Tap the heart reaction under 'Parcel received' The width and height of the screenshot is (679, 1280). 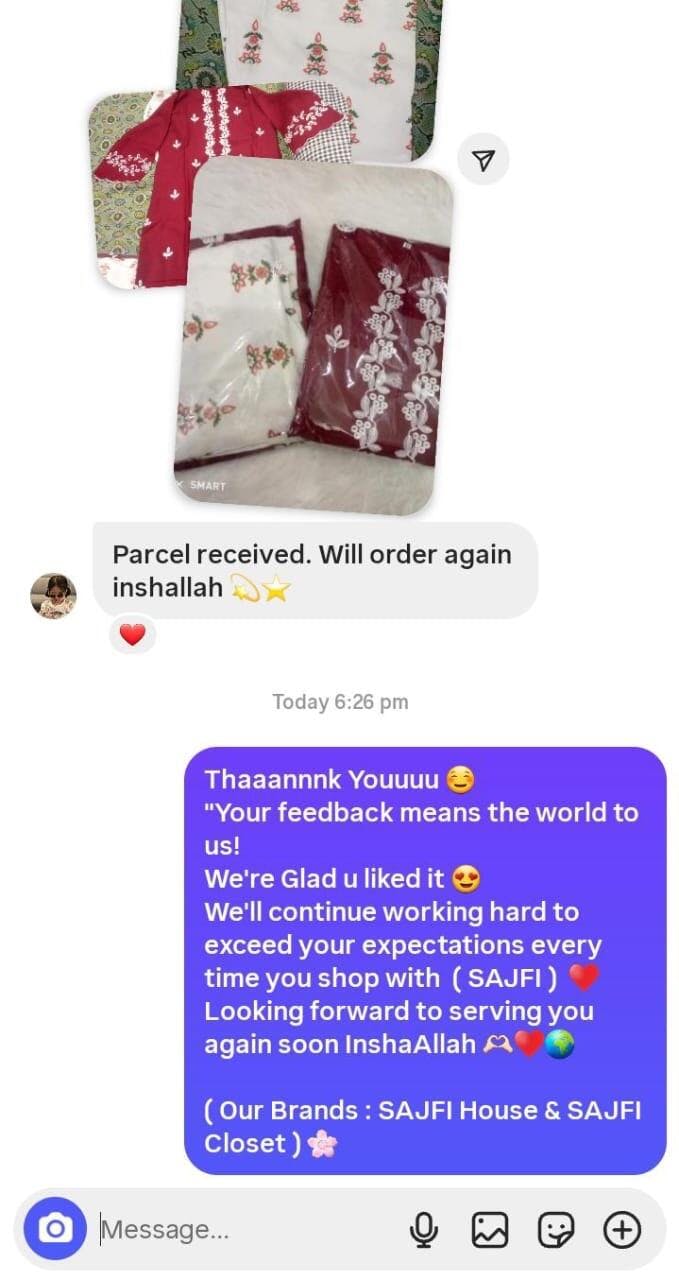[132, 634]
